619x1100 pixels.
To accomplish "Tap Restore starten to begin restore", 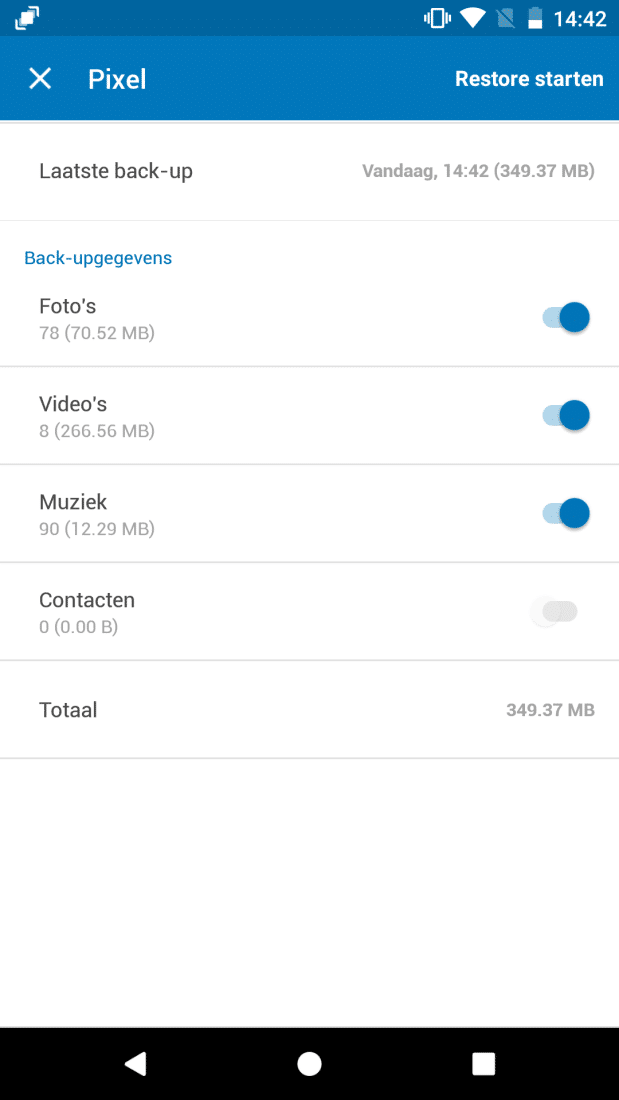I will [x=529, y=79].
